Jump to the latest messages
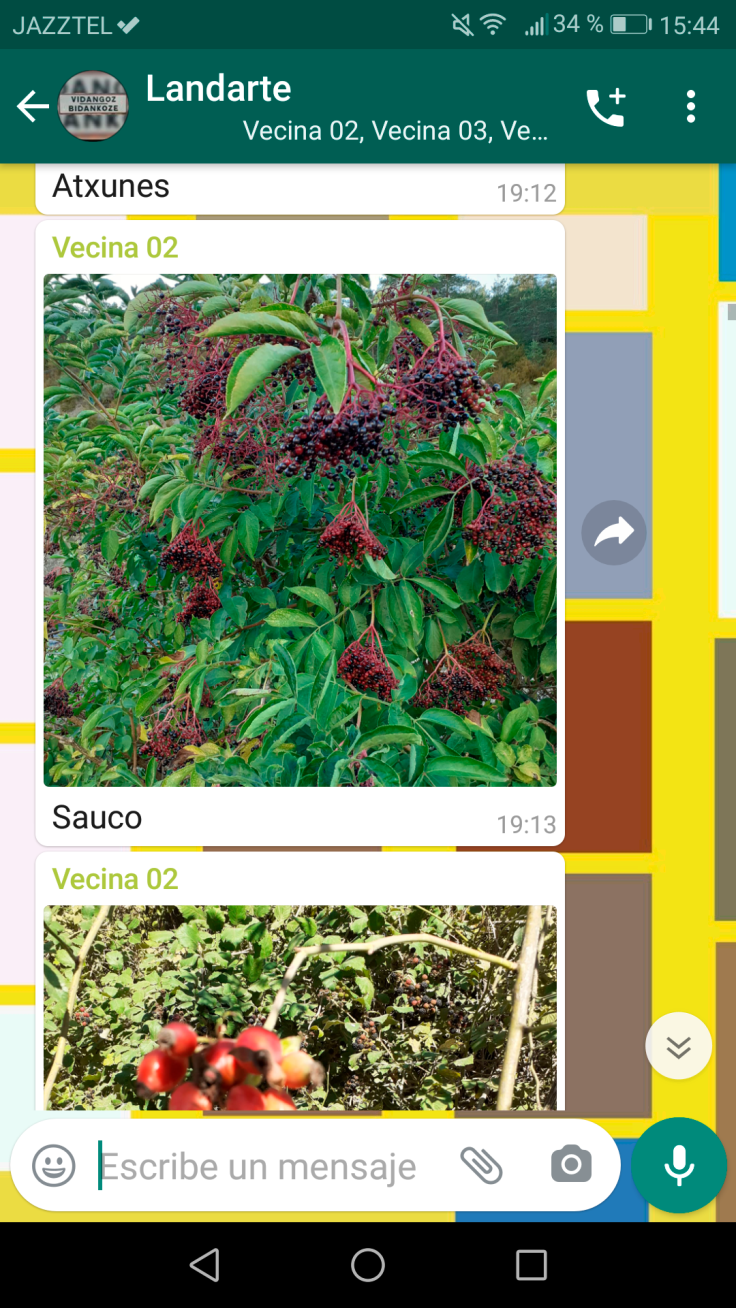 [x=678, y=1046]
